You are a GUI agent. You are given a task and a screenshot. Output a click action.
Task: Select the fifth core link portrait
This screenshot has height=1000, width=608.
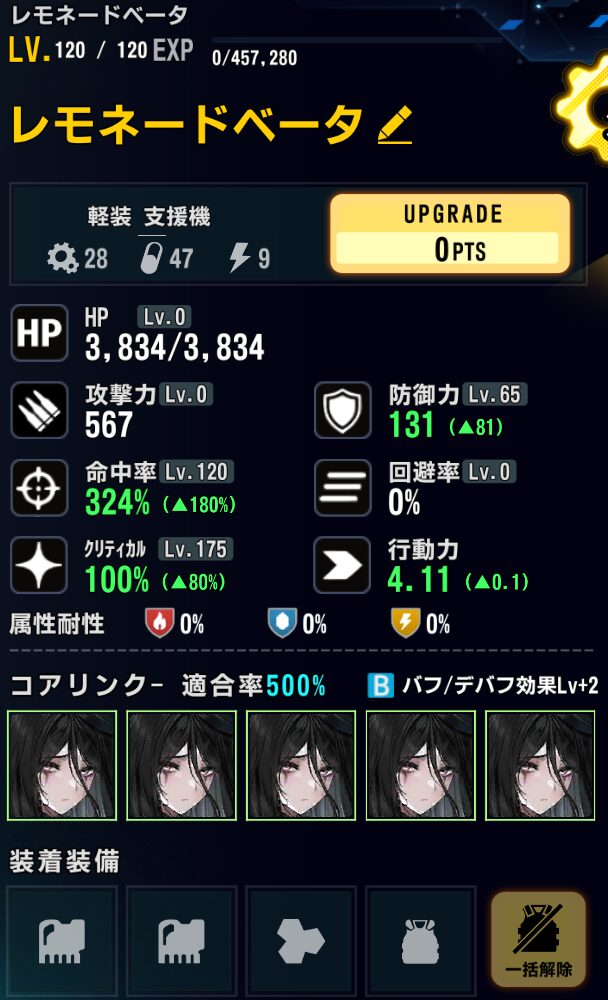point(540,765)
